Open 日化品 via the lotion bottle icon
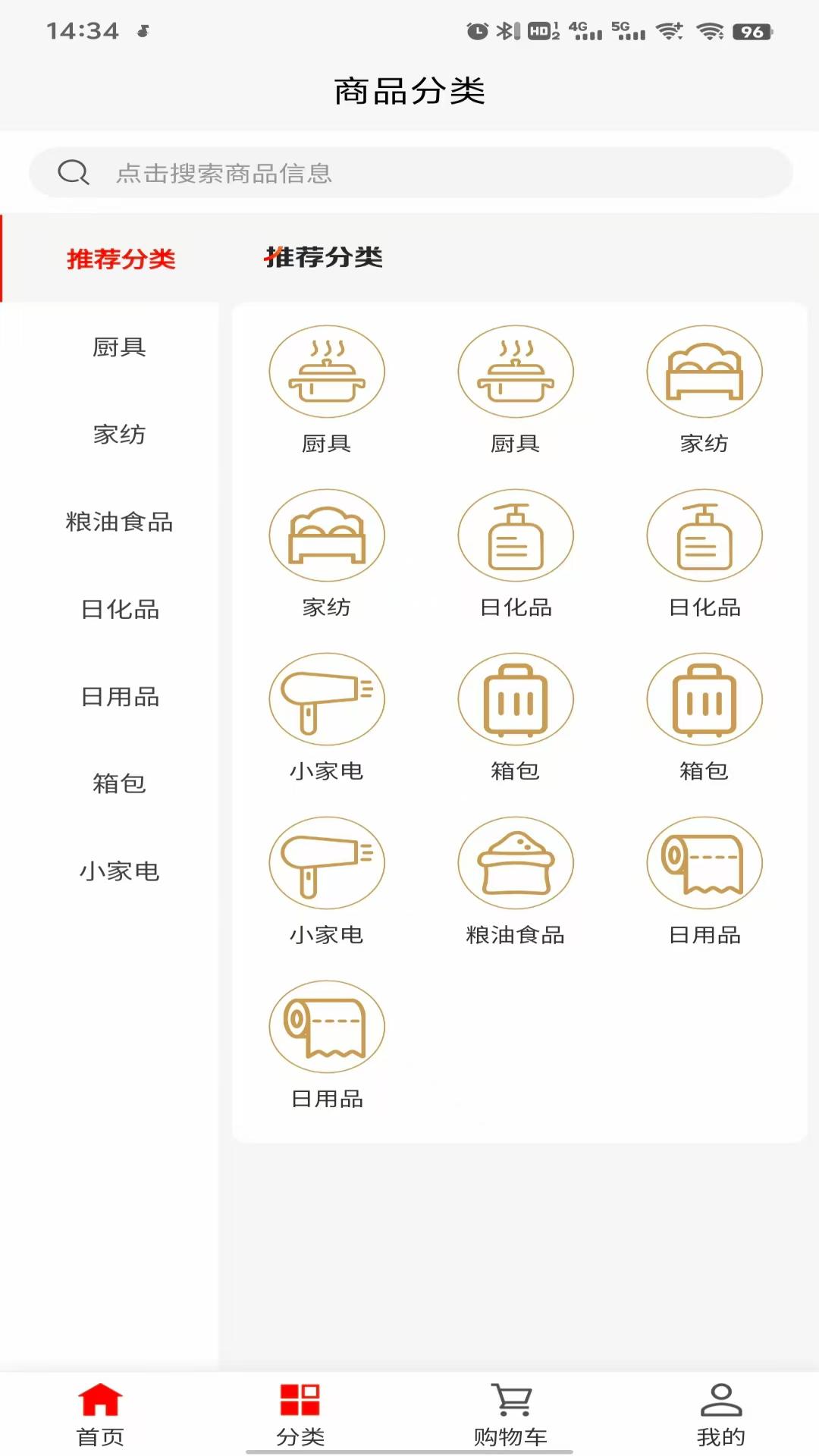 pyautogui.click(x=516, y=535)
